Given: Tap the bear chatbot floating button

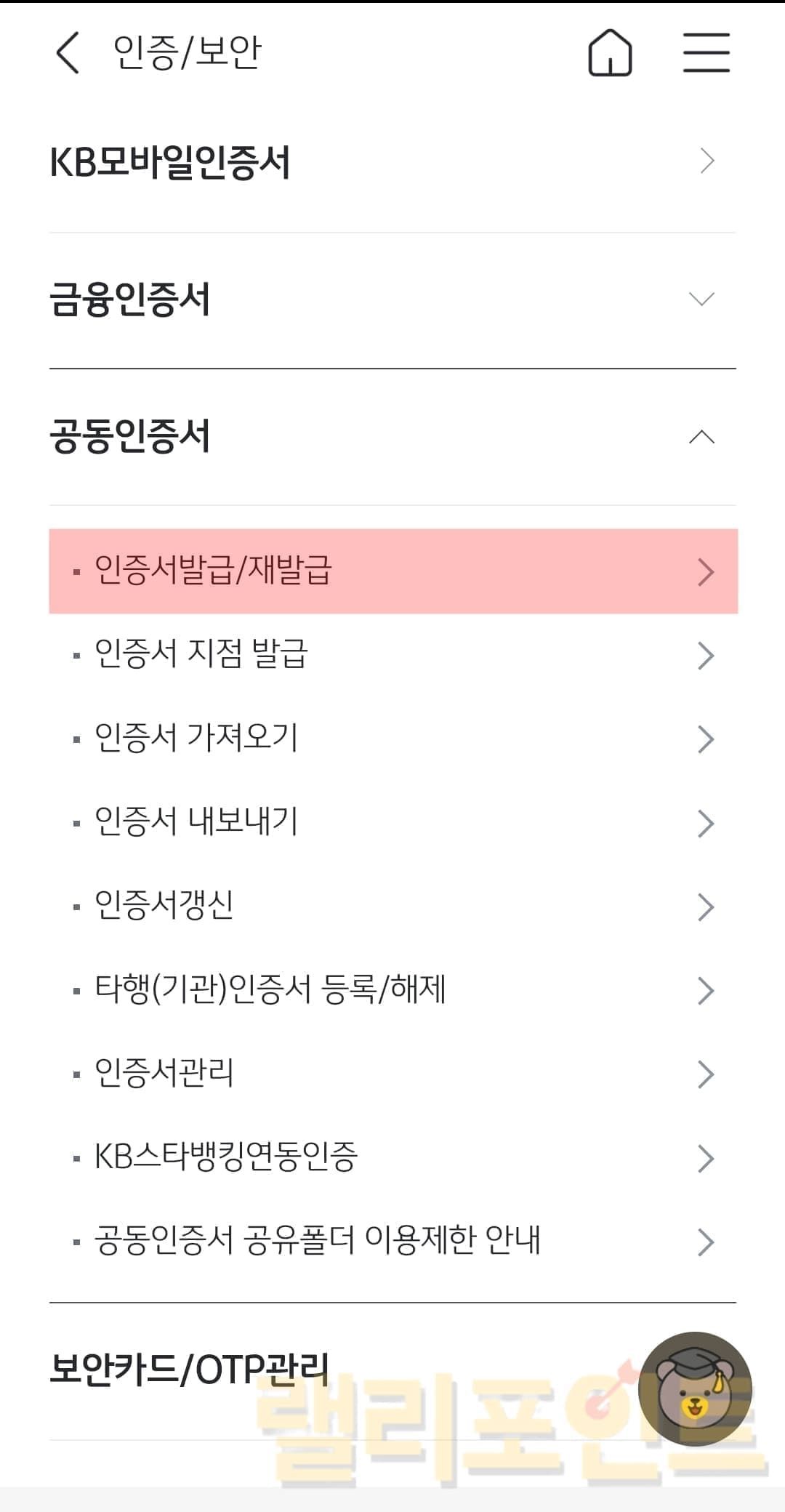Looking at the screenshot, I should click(694, 1388).
